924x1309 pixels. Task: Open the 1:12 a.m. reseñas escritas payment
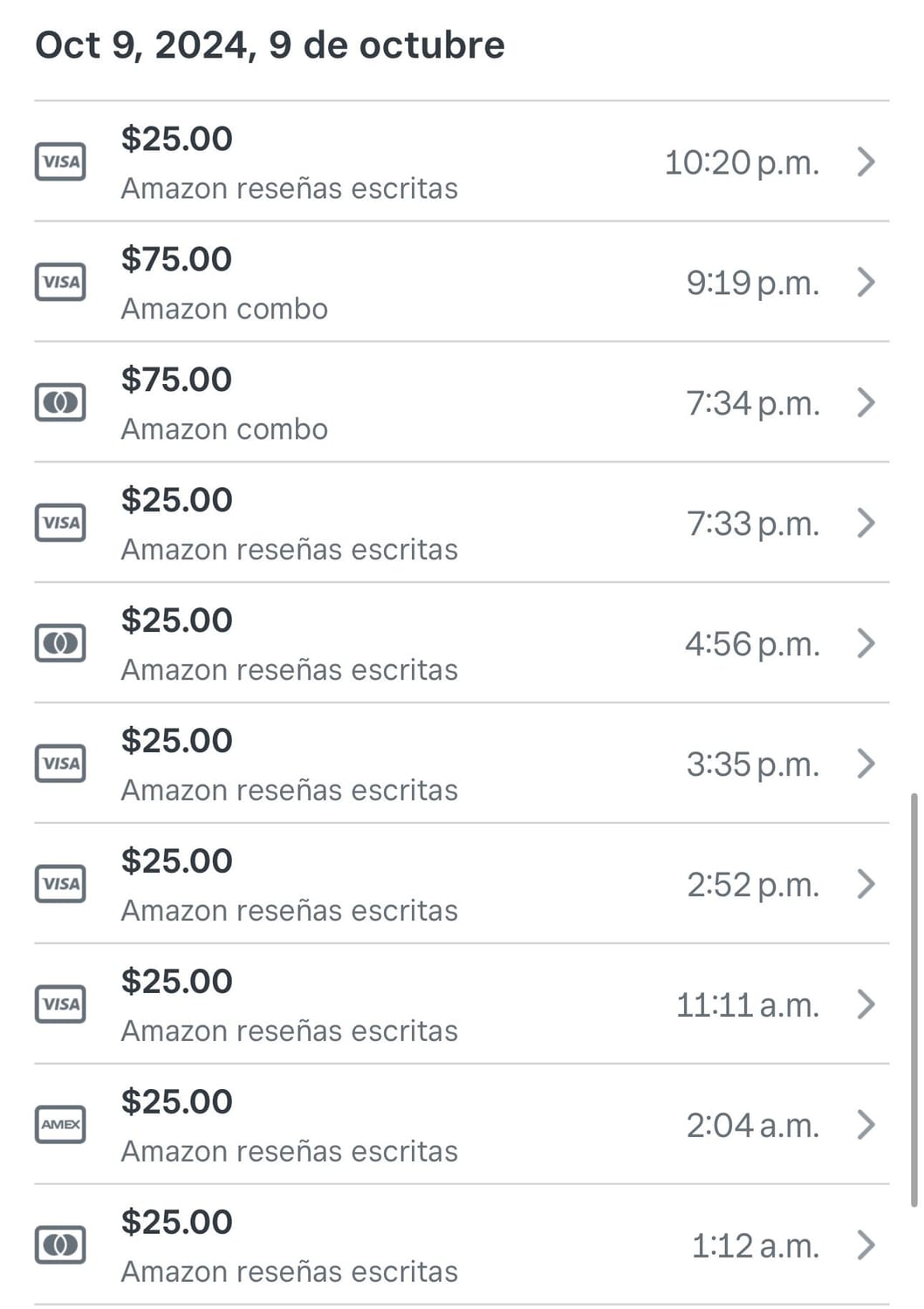coord(462,1246)
